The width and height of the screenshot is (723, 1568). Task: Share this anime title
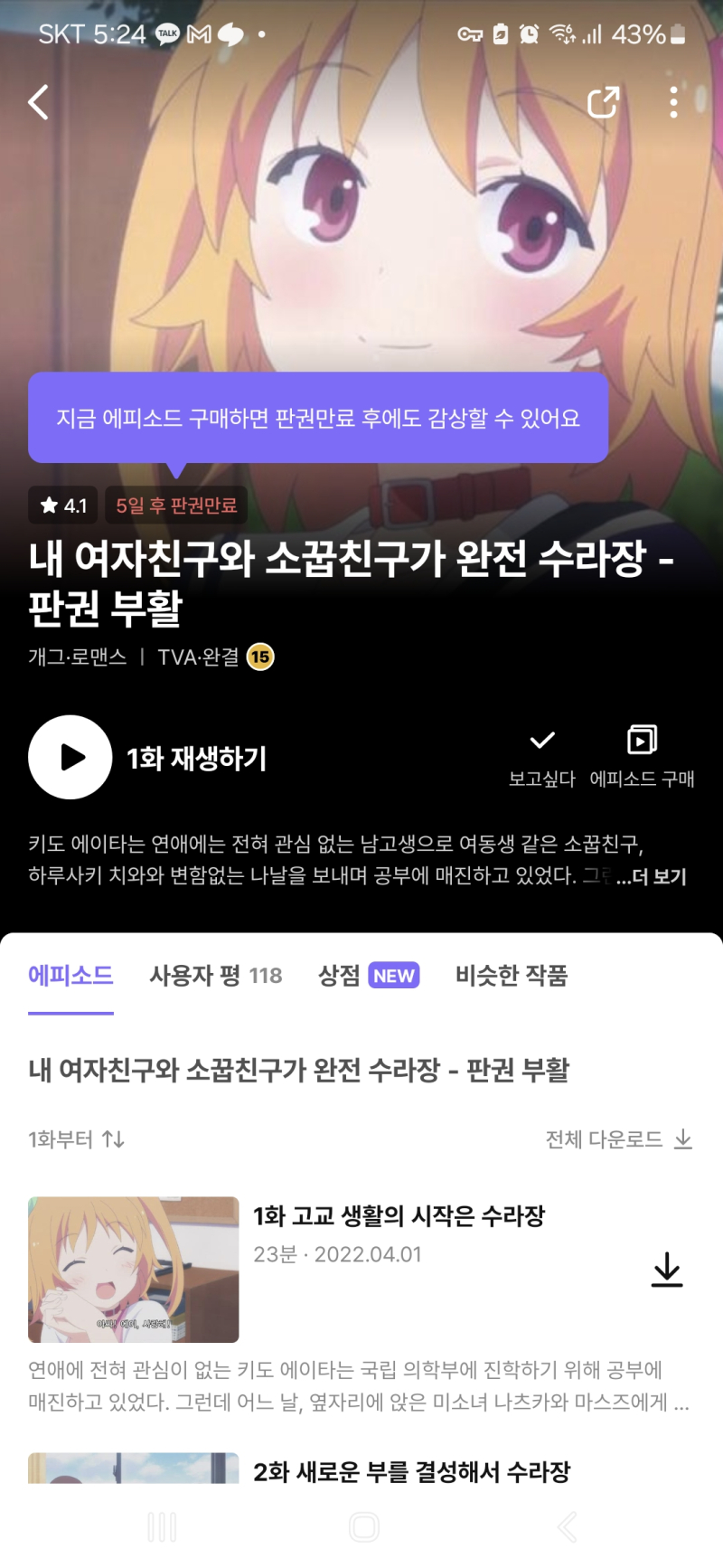coord(603,102)
